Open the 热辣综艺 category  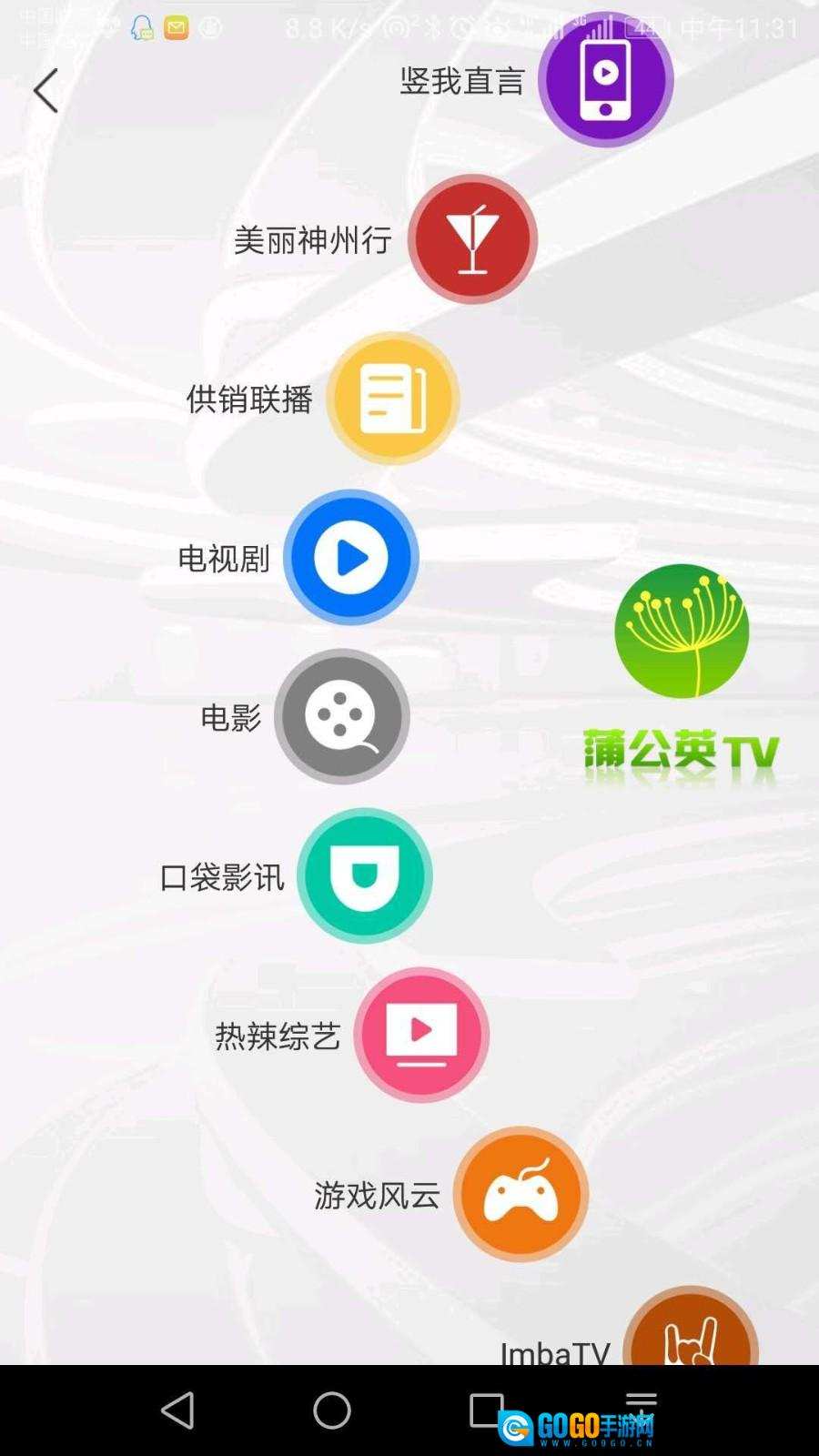pos(421,1035)
